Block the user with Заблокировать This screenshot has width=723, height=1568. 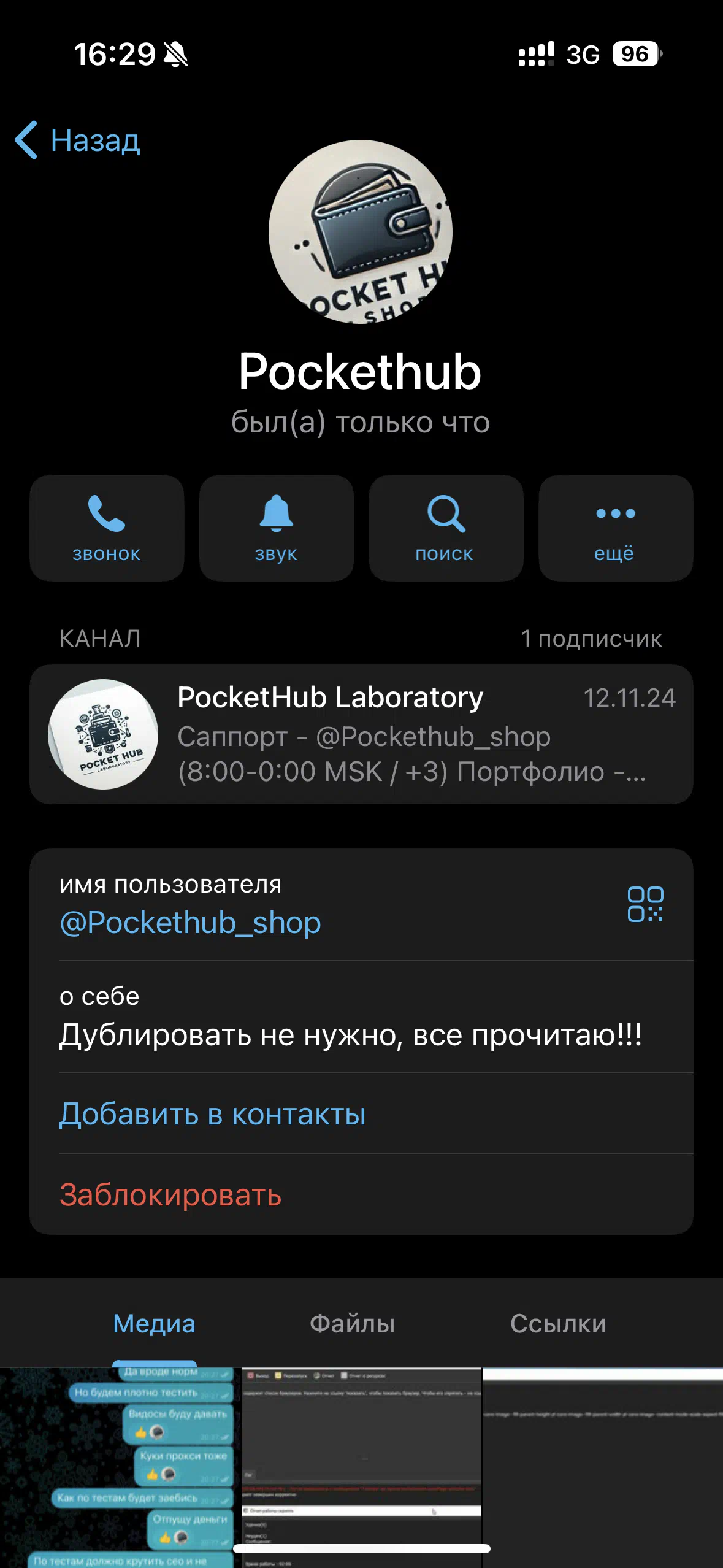(170, 1194)
